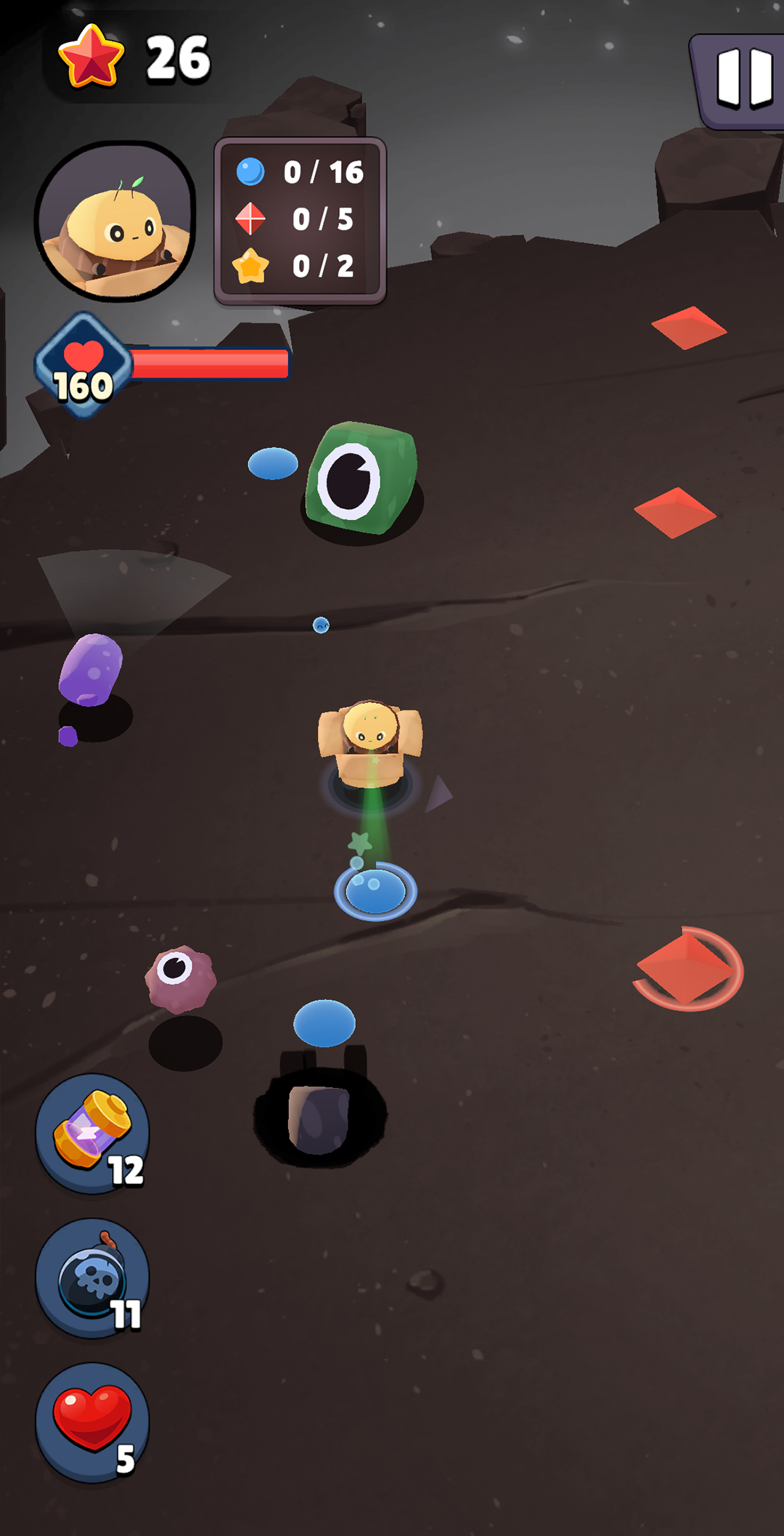Tap the potato character portrait
The width and height of the screenshot is (784, 1536).
pos(115,222)
